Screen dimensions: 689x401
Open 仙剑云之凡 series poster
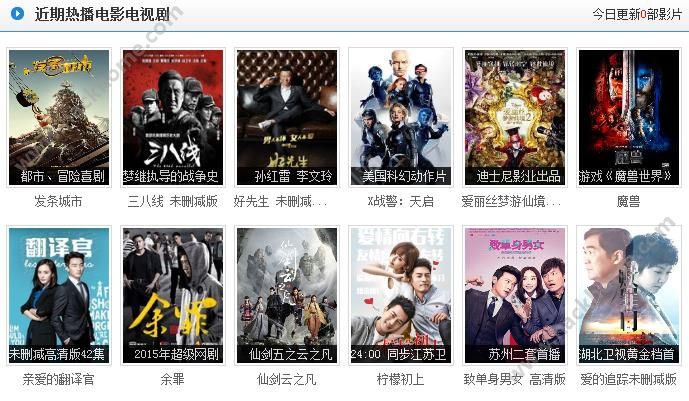click(x=287, y=295)
